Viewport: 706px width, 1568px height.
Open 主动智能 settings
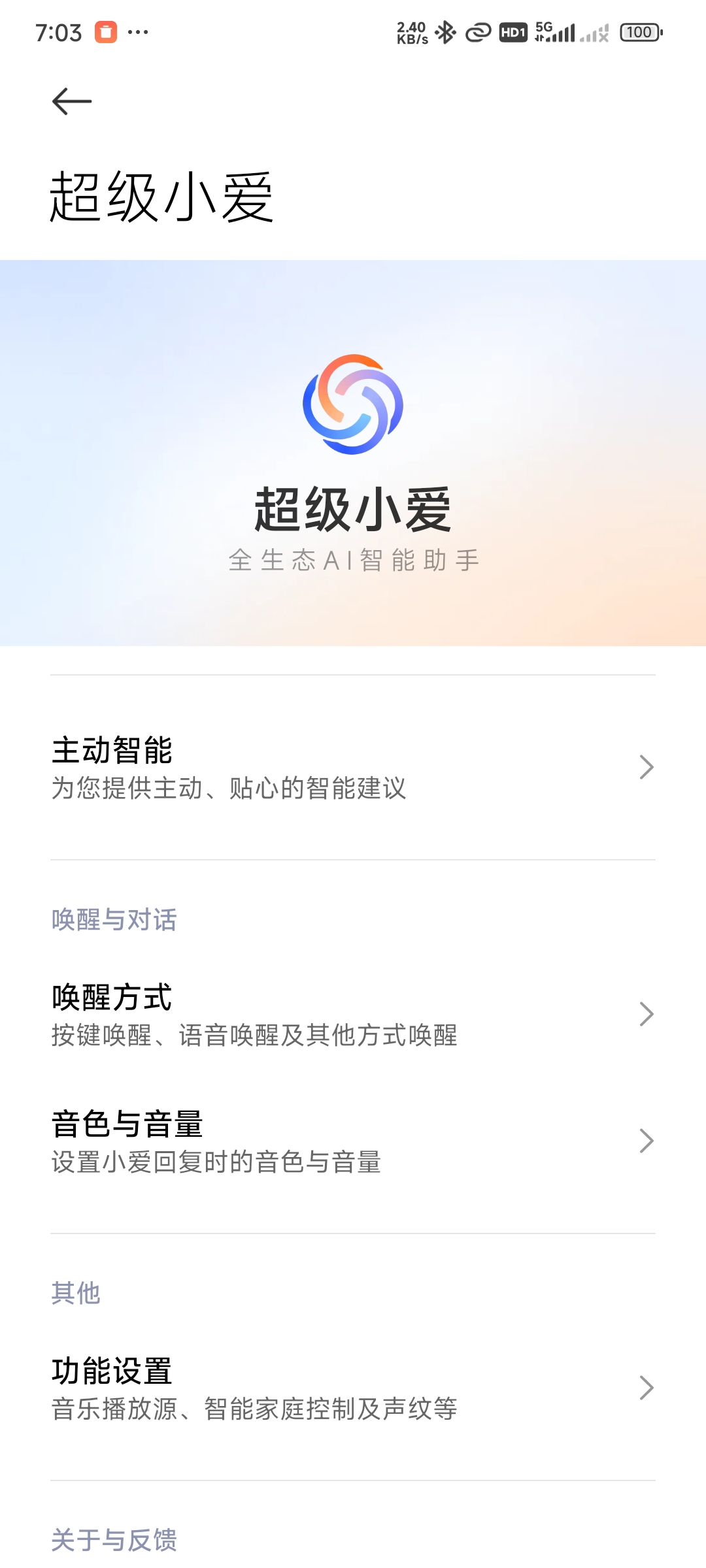[x=353, y=768]
